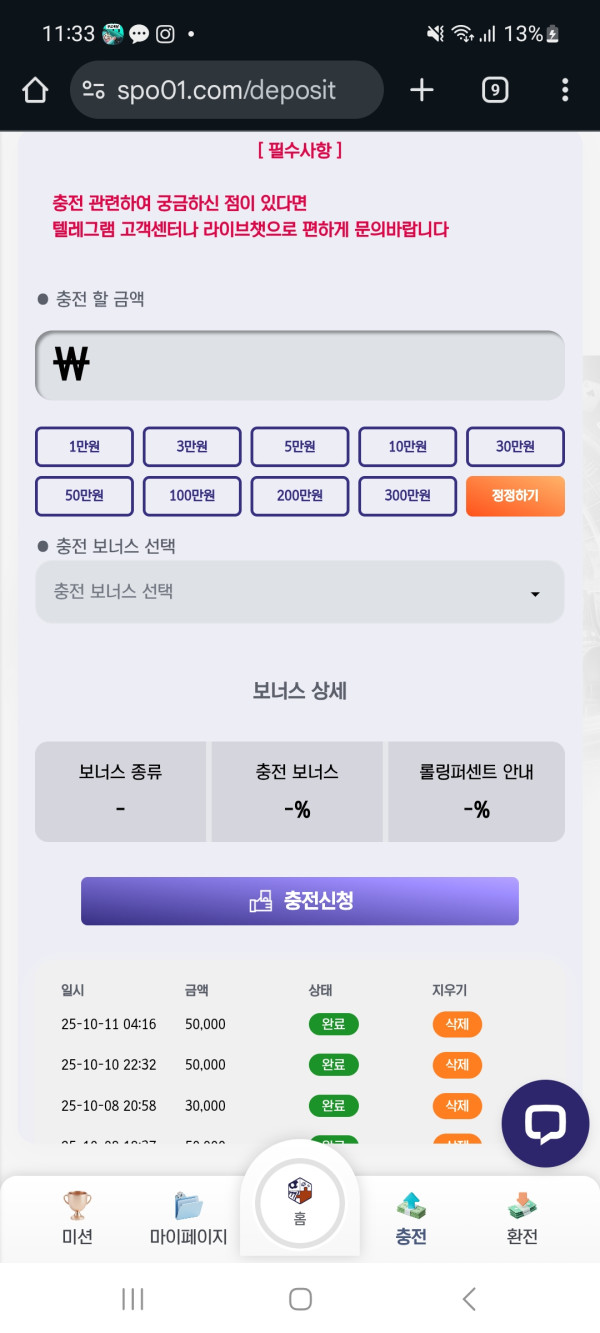Viewport: 600px width, 1333px height.
Task: Delete the 25-10-10 22:32 deposit record
Action: pos(457,1065)
